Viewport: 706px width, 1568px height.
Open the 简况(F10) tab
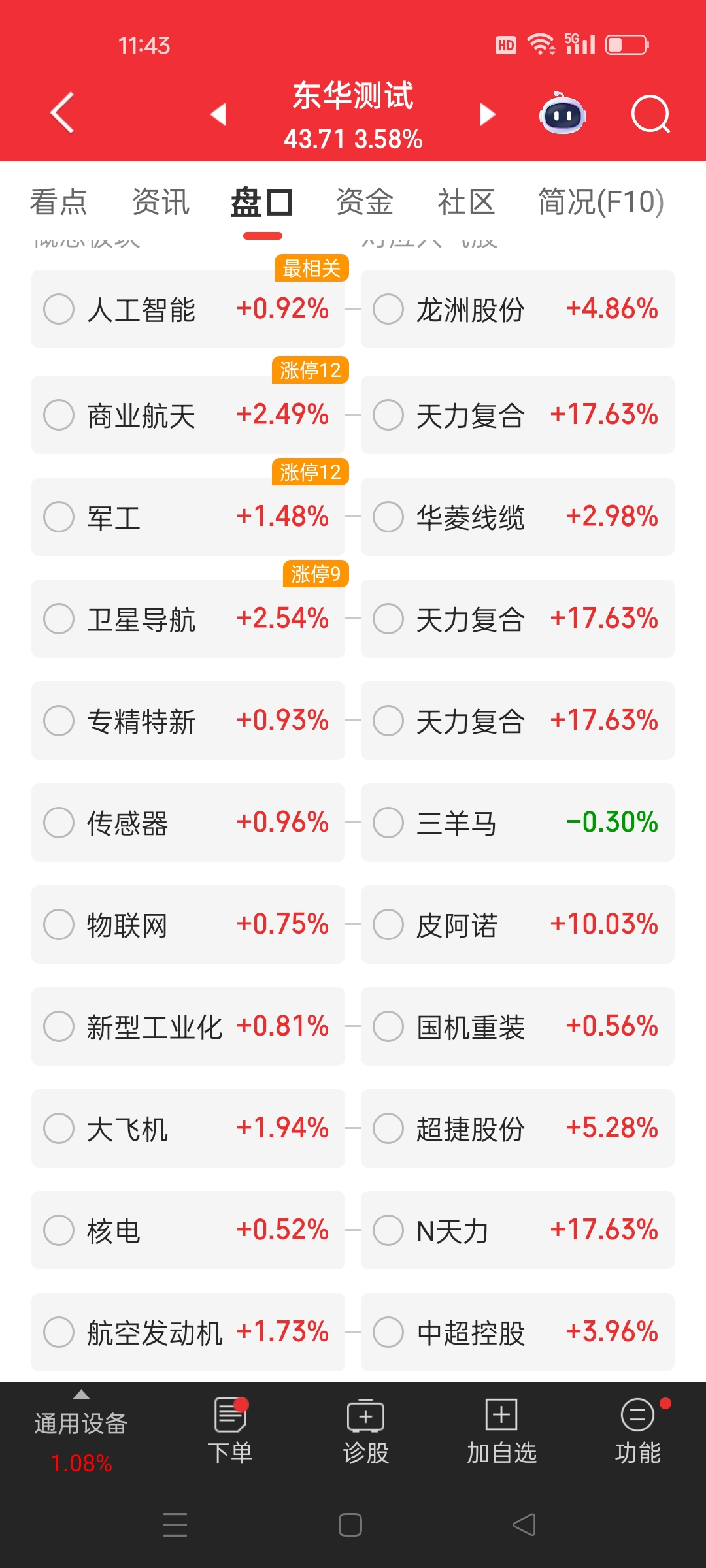click(601, 202)
